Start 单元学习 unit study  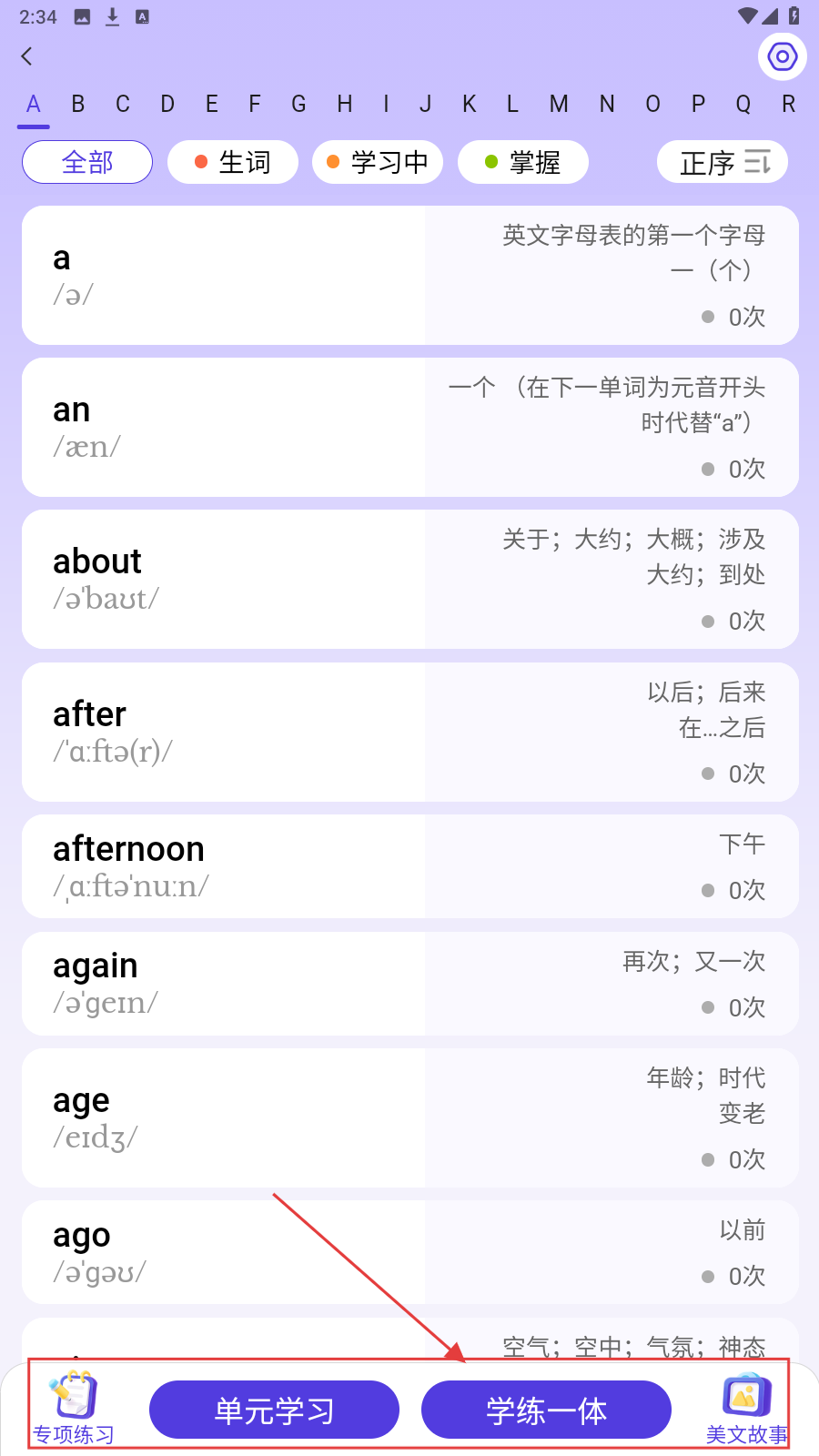click(x=274, y=1410)
